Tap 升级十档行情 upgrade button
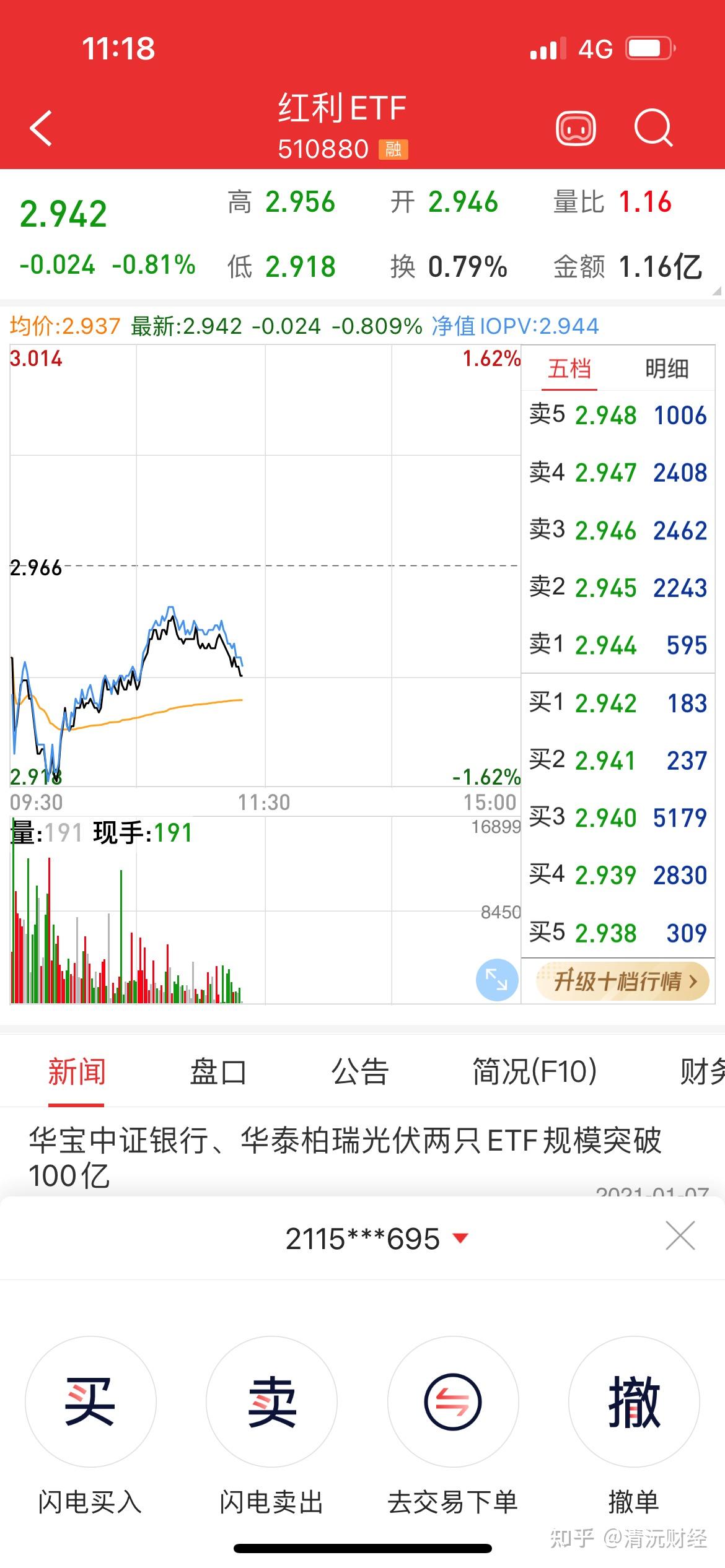 pos(623,980)
